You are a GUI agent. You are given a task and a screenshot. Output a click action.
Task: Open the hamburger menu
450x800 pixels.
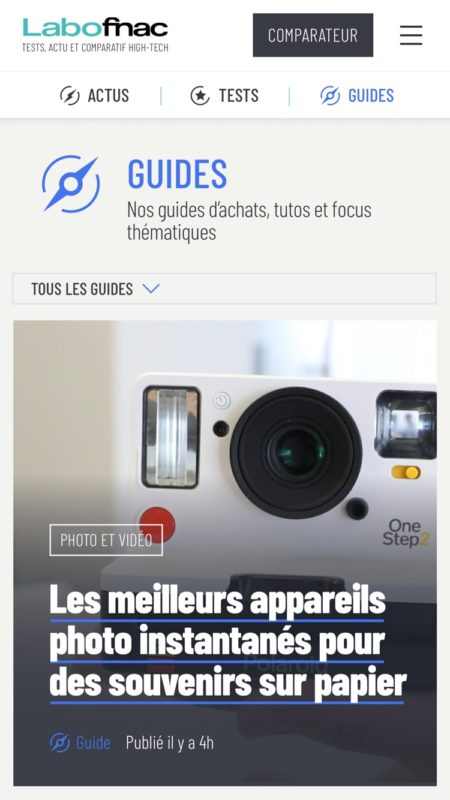click(x=411, y=35)
